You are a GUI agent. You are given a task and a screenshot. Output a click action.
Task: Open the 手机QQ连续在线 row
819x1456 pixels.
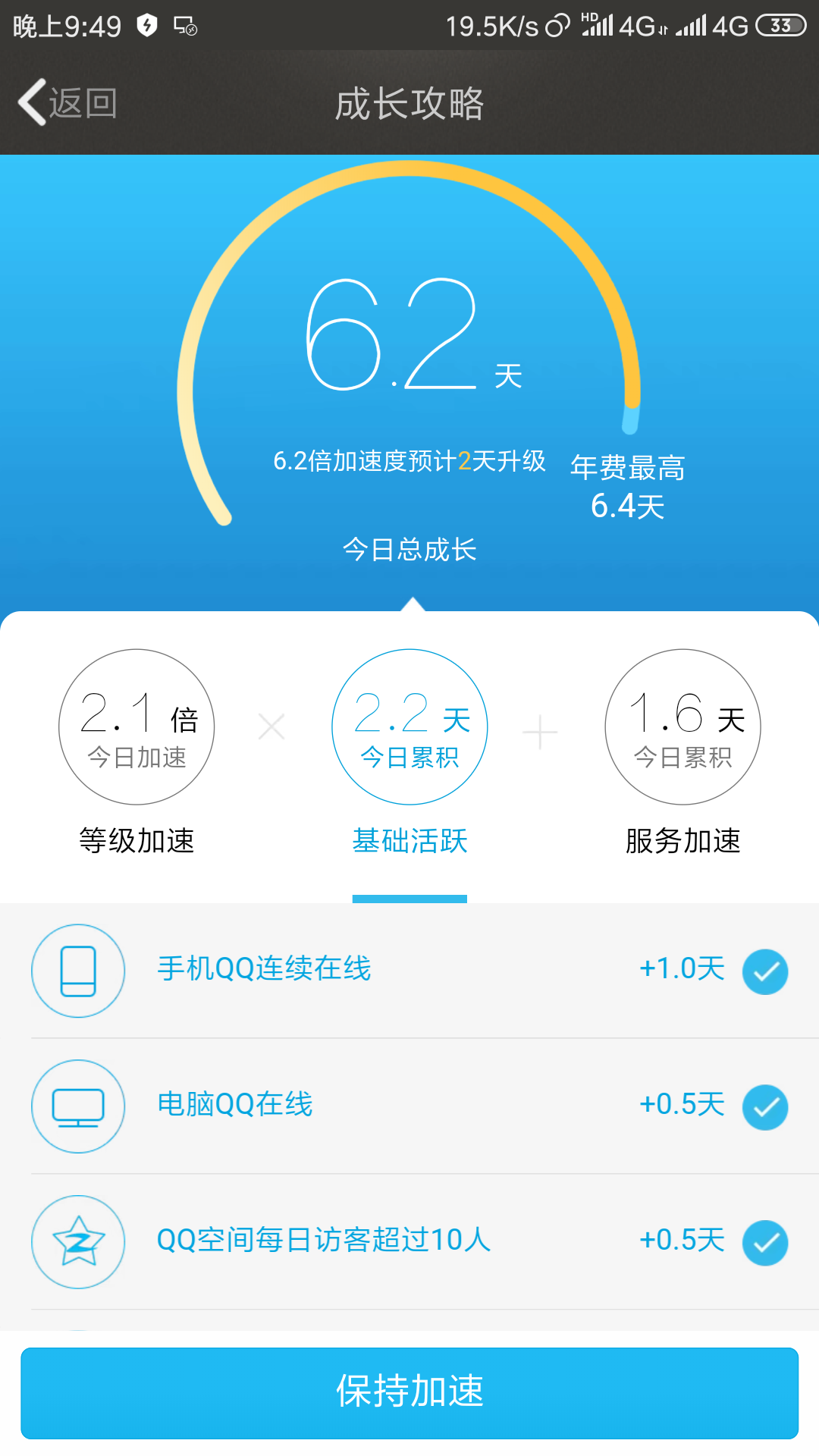(409, 971)
